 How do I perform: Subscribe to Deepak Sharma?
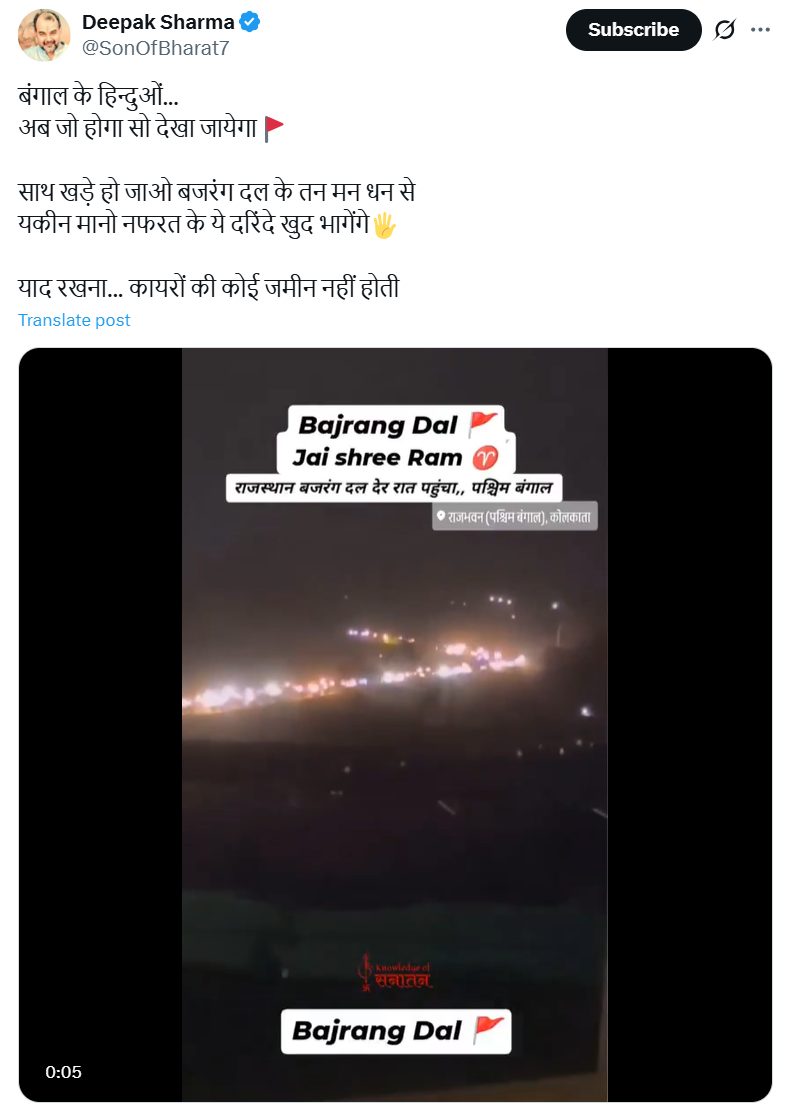tap(633, 30)
